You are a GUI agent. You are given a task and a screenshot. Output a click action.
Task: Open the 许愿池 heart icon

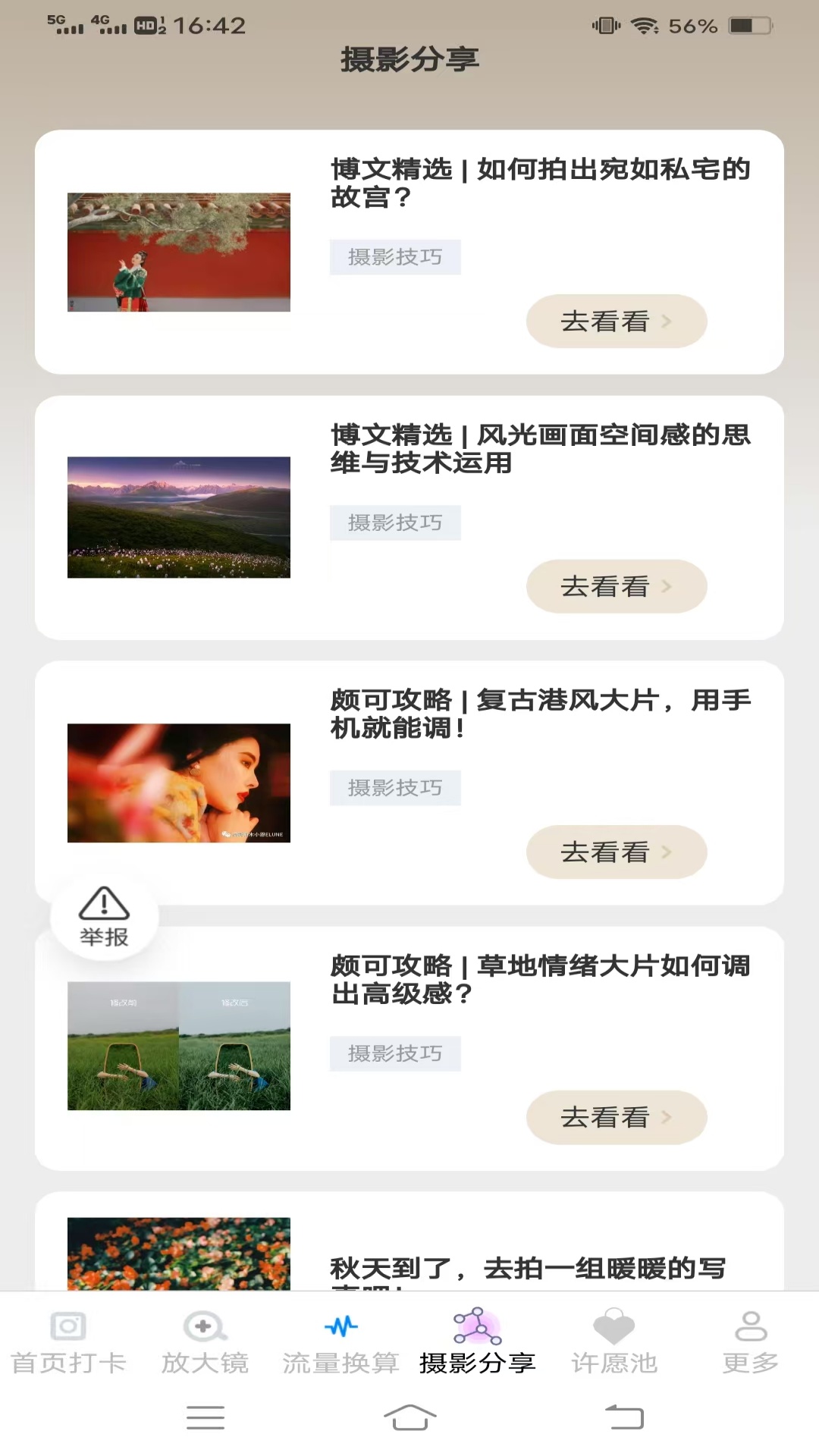(613, 1326)
